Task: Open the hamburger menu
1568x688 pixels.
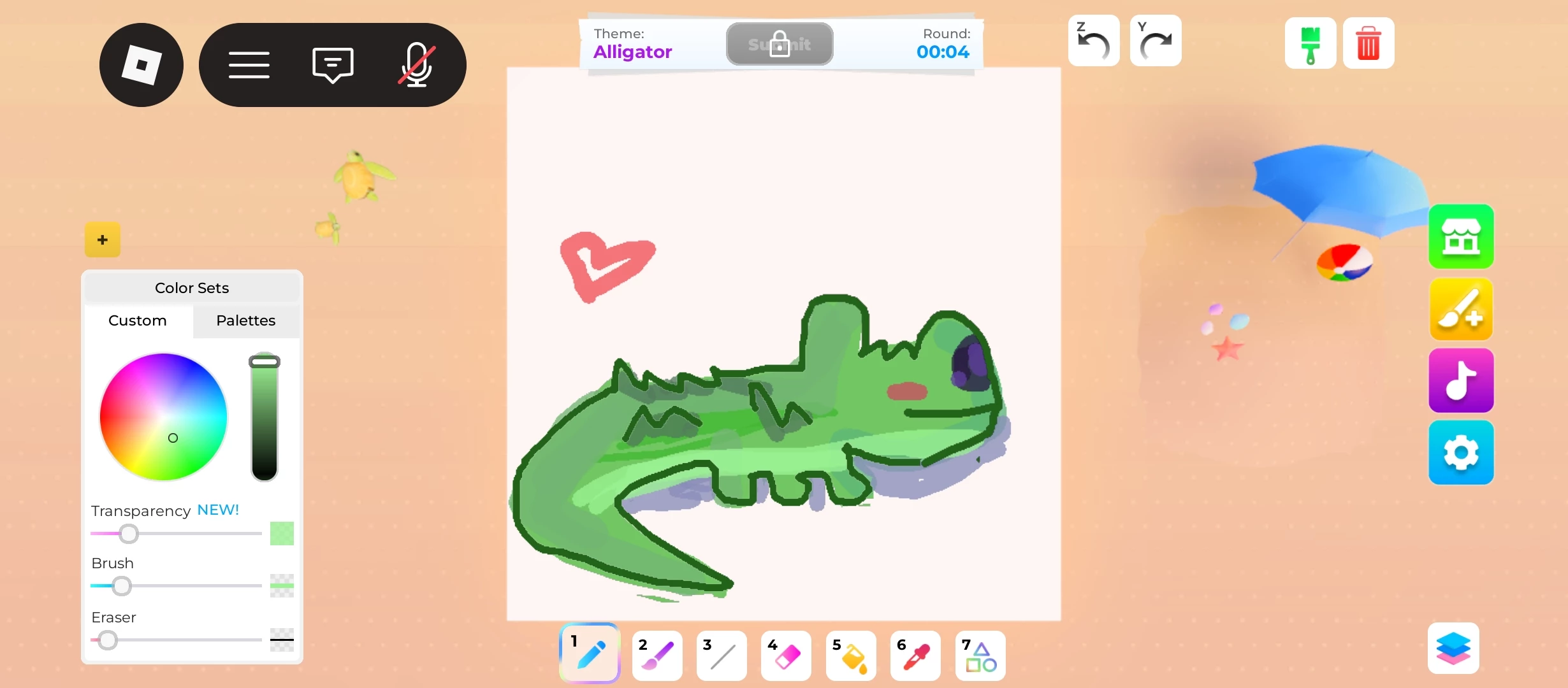Action: (249, 65)
